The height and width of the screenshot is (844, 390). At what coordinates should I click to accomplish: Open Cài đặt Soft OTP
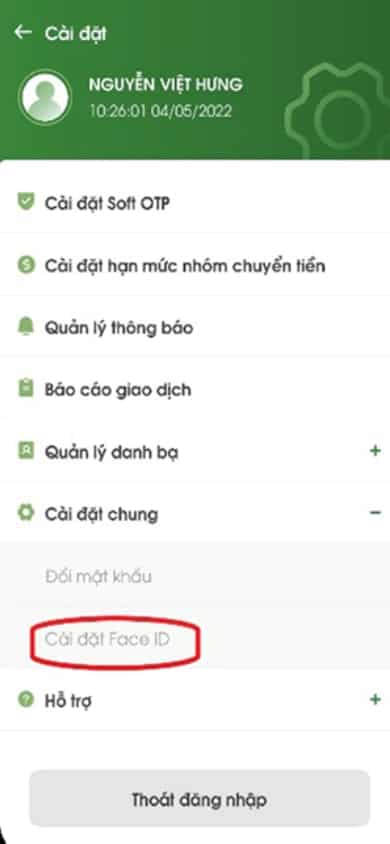(195, 204)
